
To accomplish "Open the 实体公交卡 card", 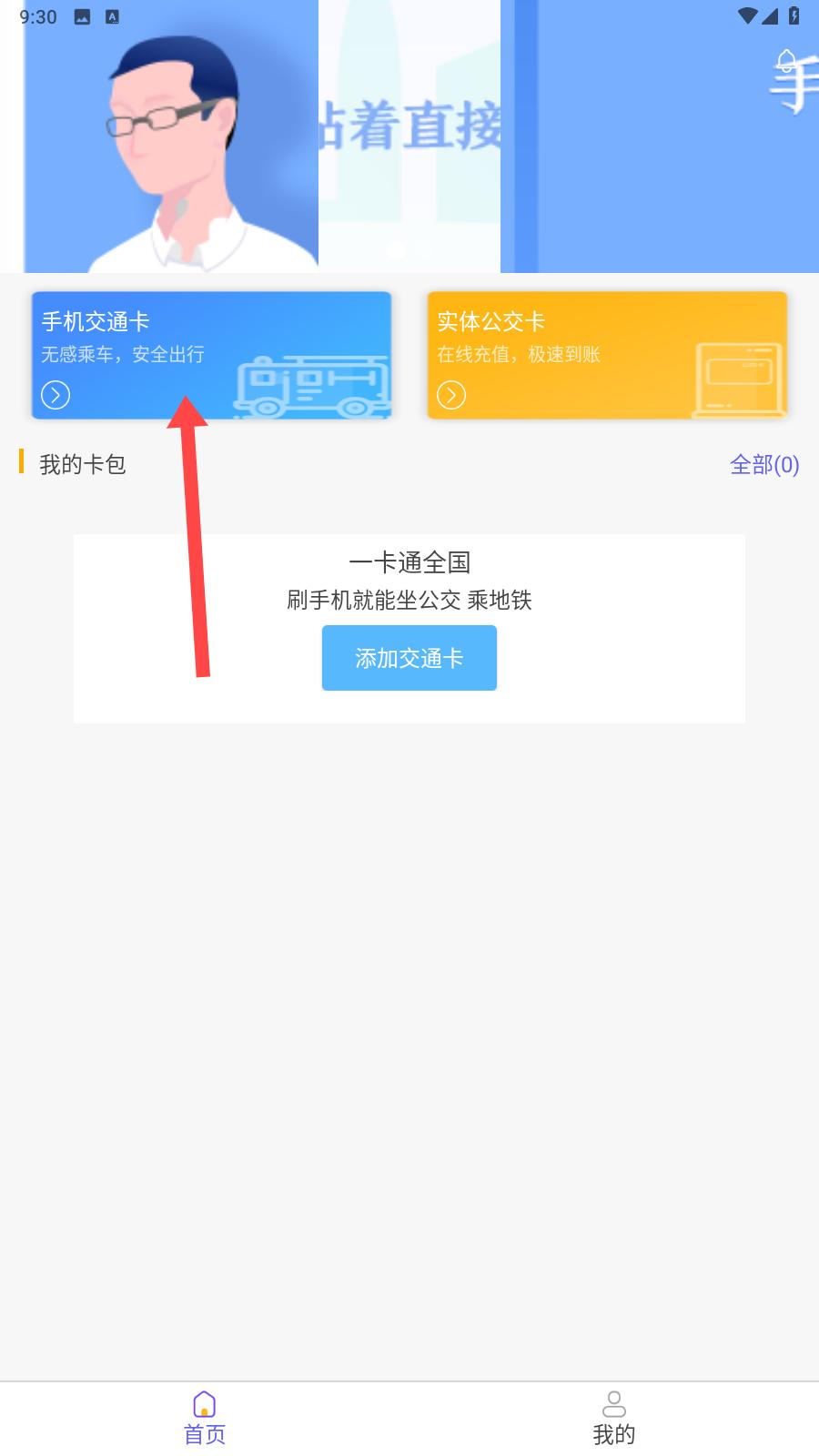I will [x=607, y=355].
